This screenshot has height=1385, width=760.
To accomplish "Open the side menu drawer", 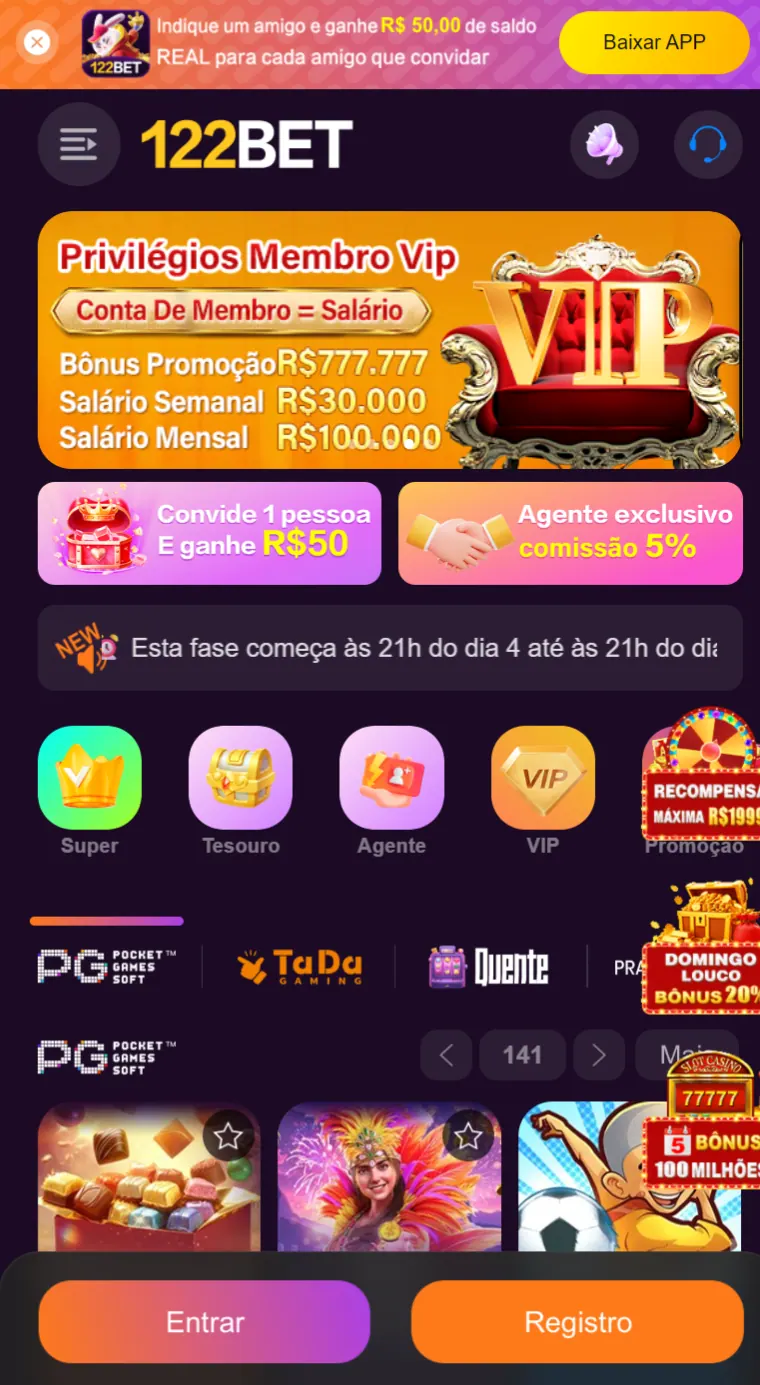I will [x=79, y=145].
